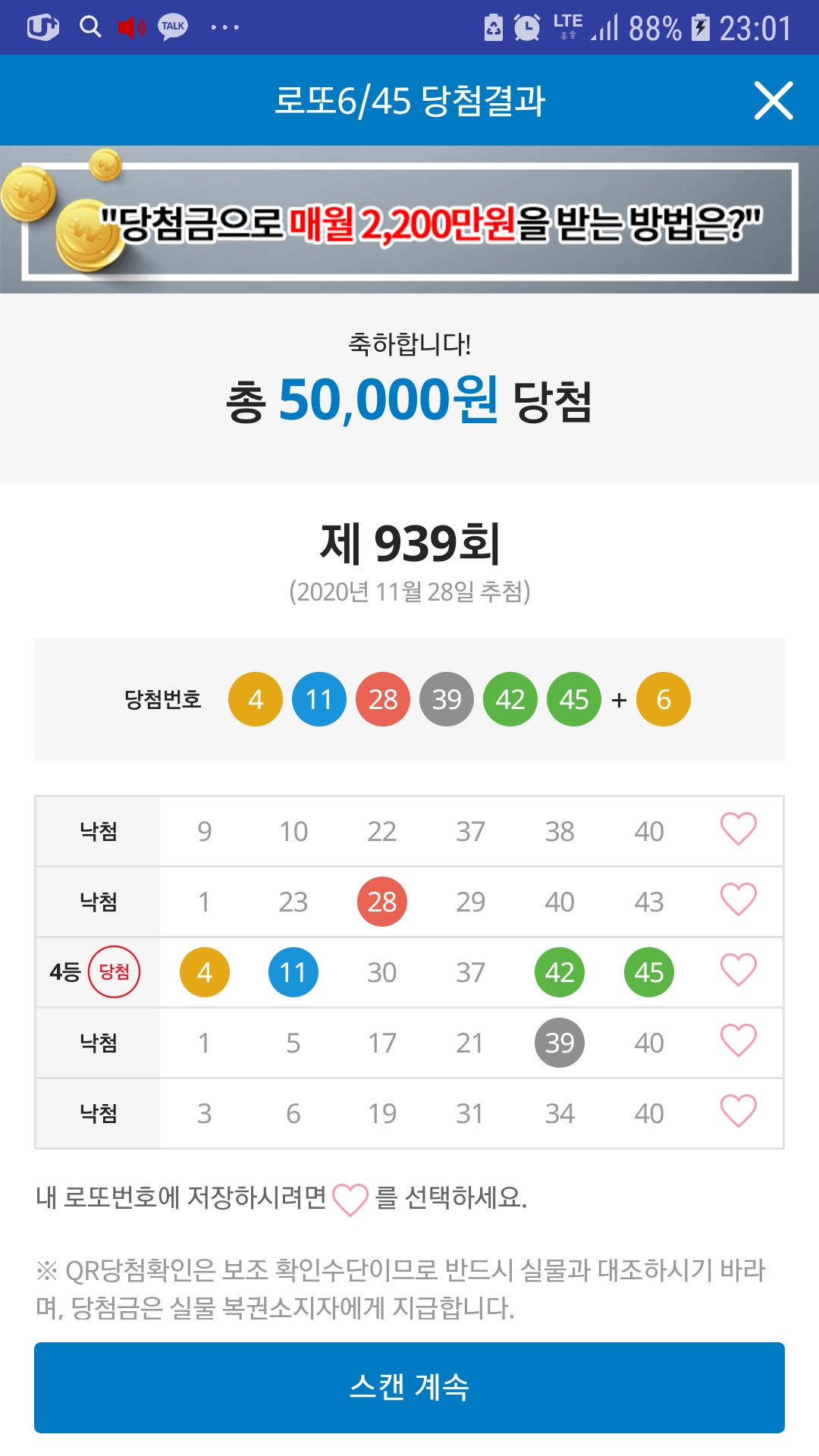Close the lotto result screen
The height and width of the screenshot is (1456, 819).
click(x=773, y=101)
